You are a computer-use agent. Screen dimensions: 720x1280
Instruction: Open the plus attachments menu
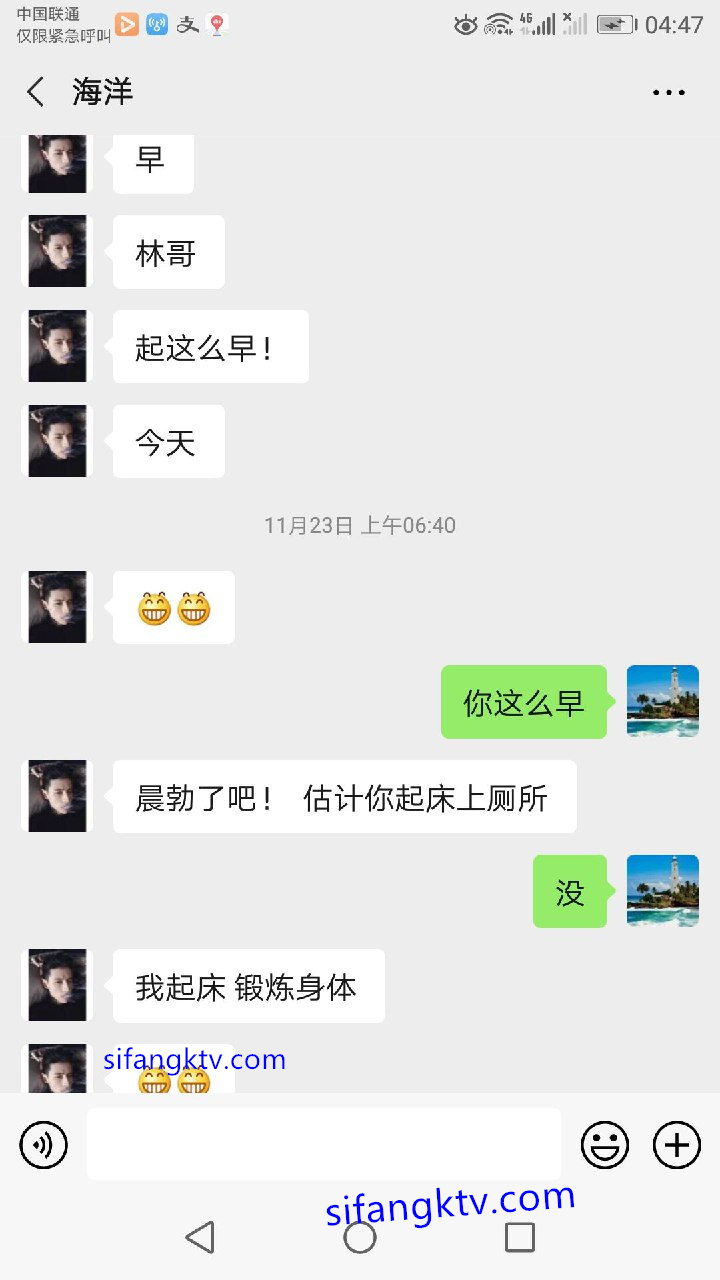677,1145
